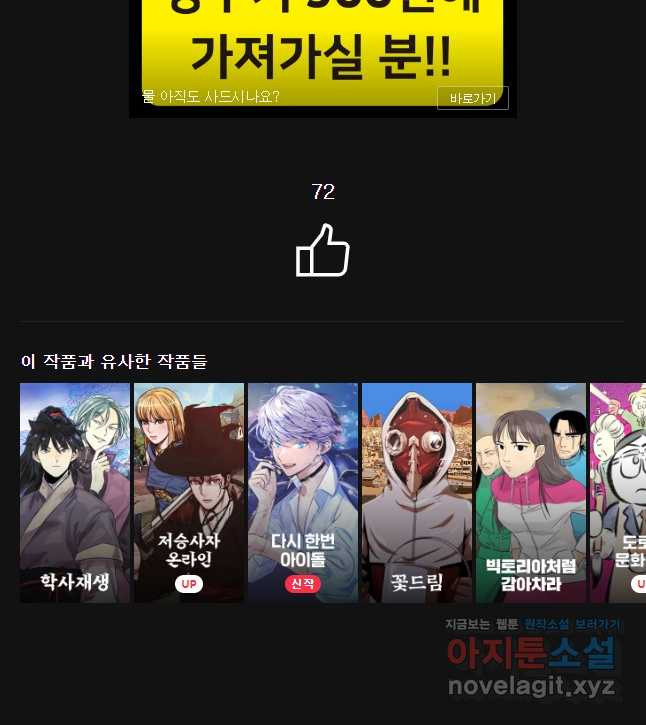Open the 빅토리아처럼 감아차라 webtoon card
646x725 pixels.
coord(531,492)
